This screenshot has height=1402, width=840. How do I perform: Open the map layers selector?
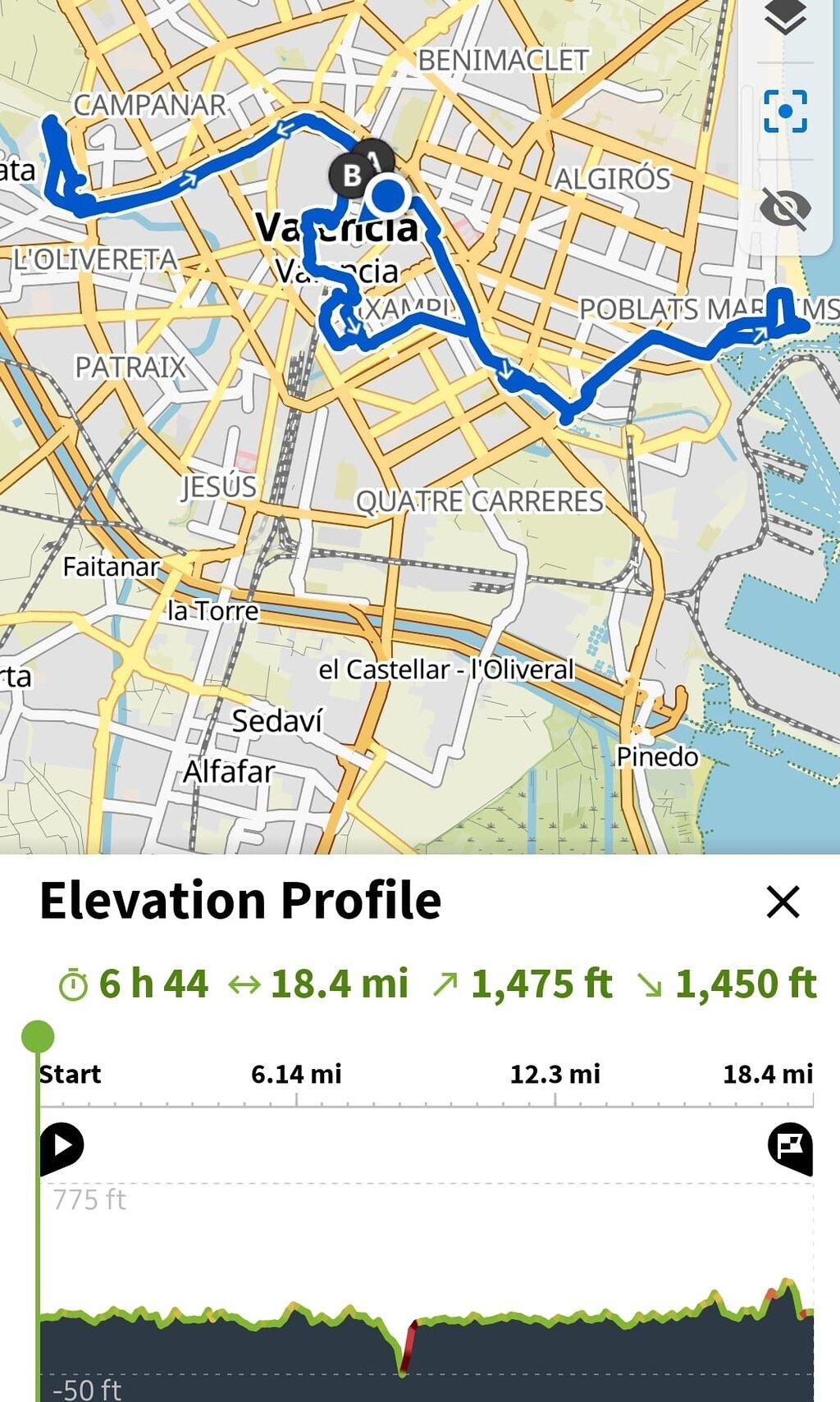(x=785, y=18)
